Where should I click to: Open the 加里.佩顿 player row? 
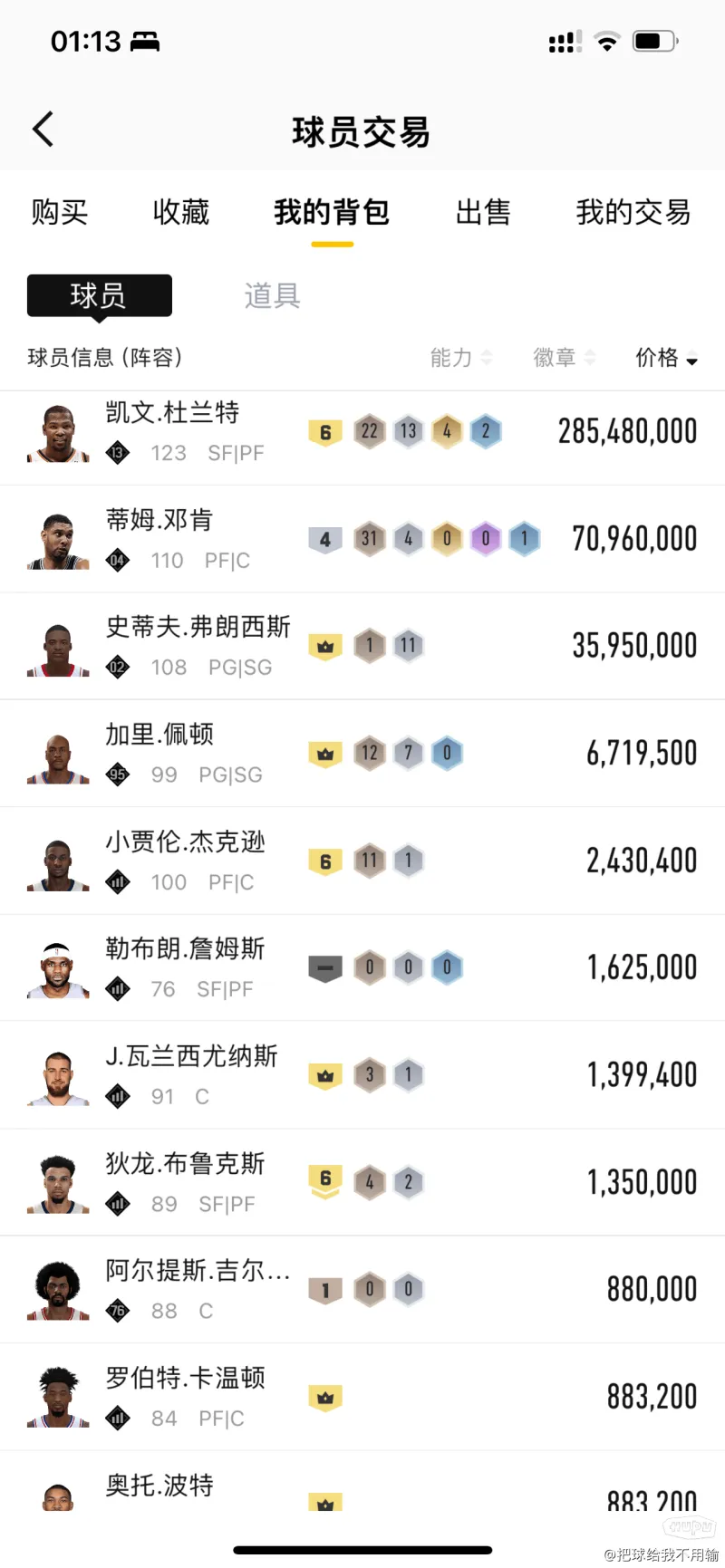coord(362,754)
